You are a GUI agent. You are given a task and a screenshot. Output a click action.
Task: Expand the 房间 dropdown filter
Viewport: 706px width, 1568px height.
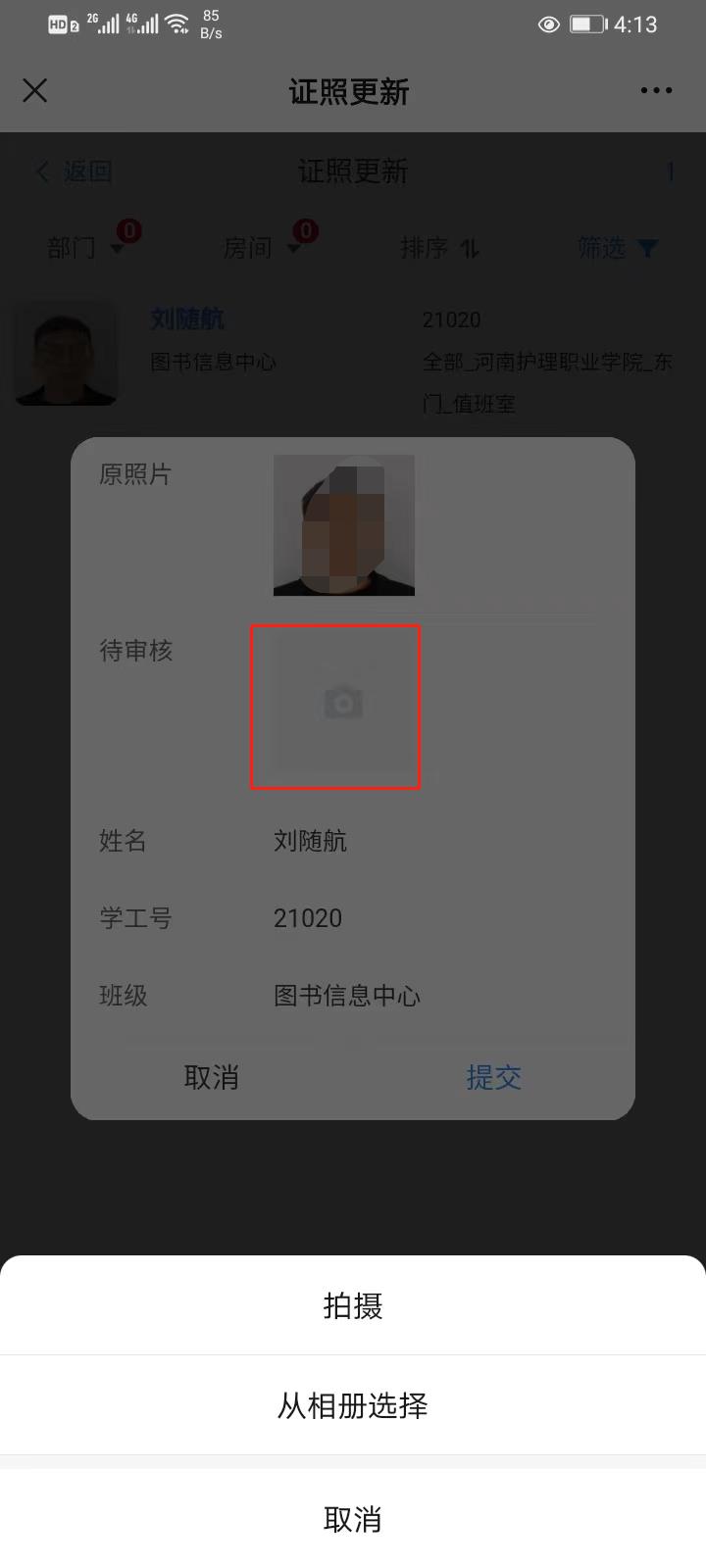(260, 248)
